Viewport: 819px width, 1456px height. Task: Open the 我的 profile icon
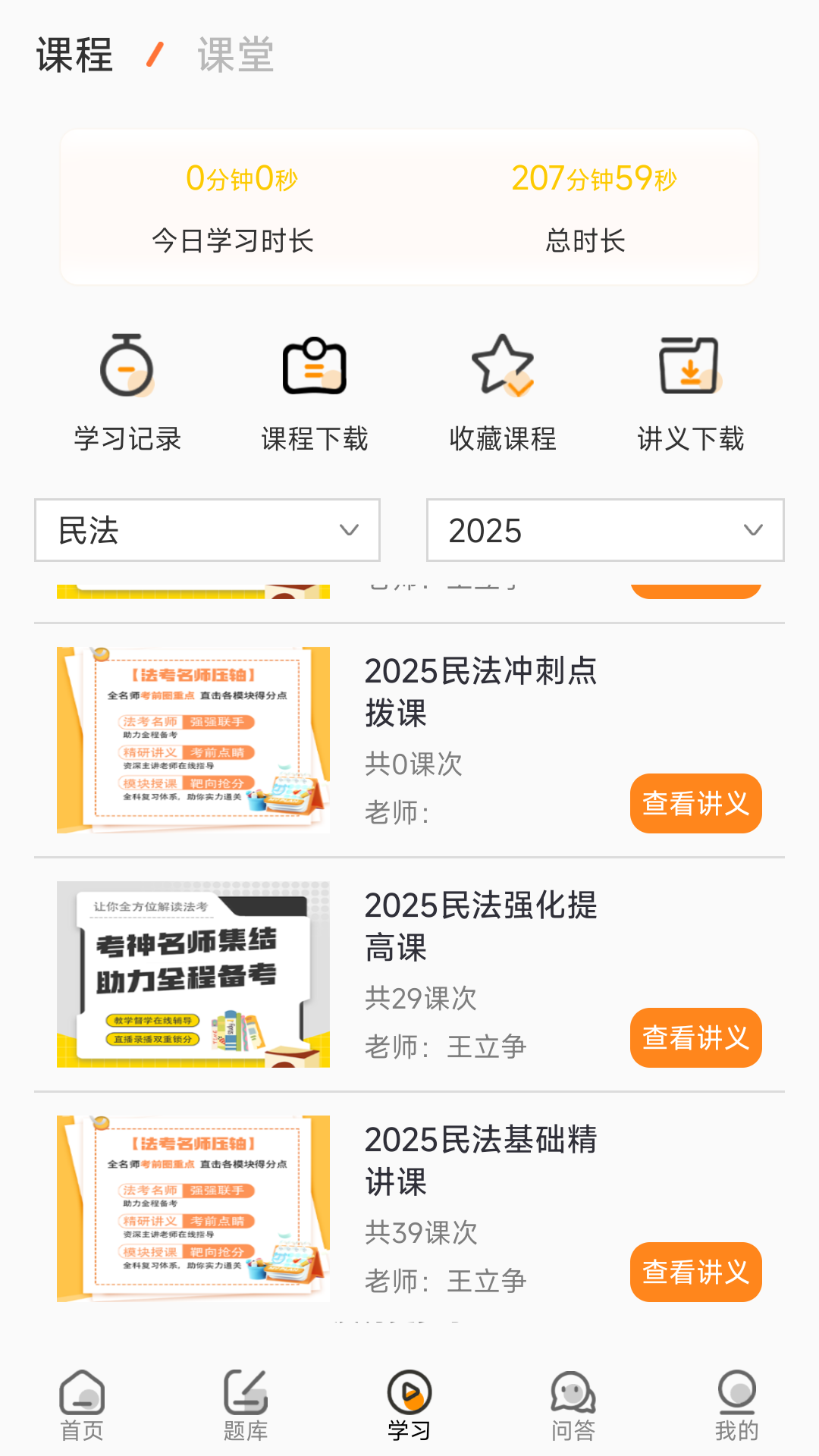coord(735,1399)
